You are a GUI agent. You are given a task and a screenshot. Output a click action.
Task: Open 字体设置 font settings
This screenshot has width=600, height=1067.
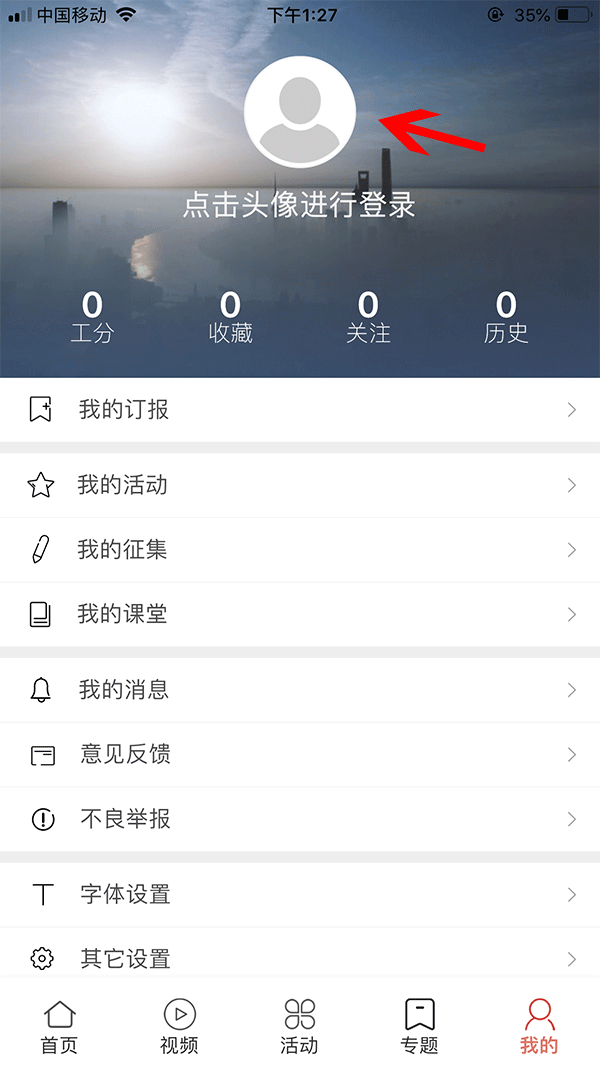tap(300, 894)
